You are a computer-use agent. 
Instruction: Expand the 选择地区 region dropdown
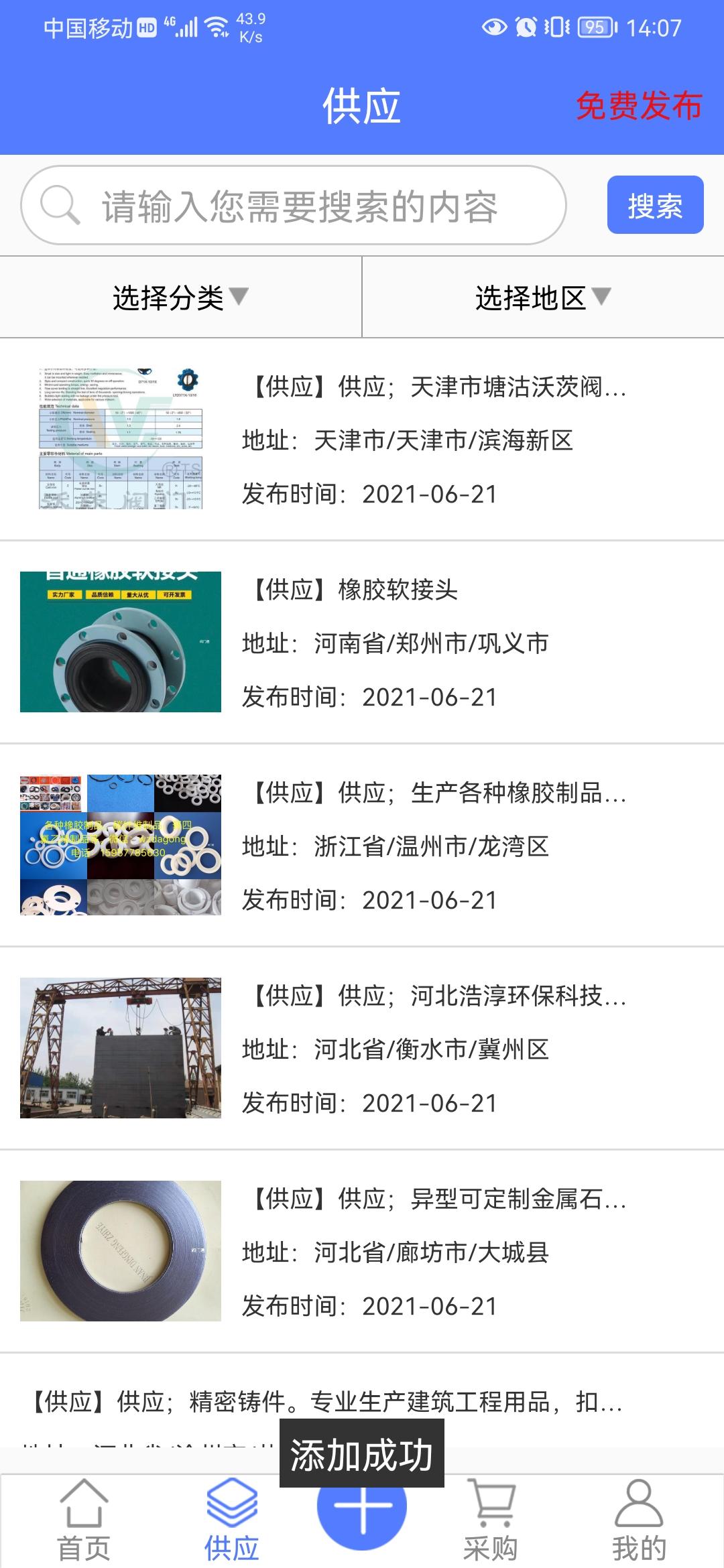coord(543,298)
